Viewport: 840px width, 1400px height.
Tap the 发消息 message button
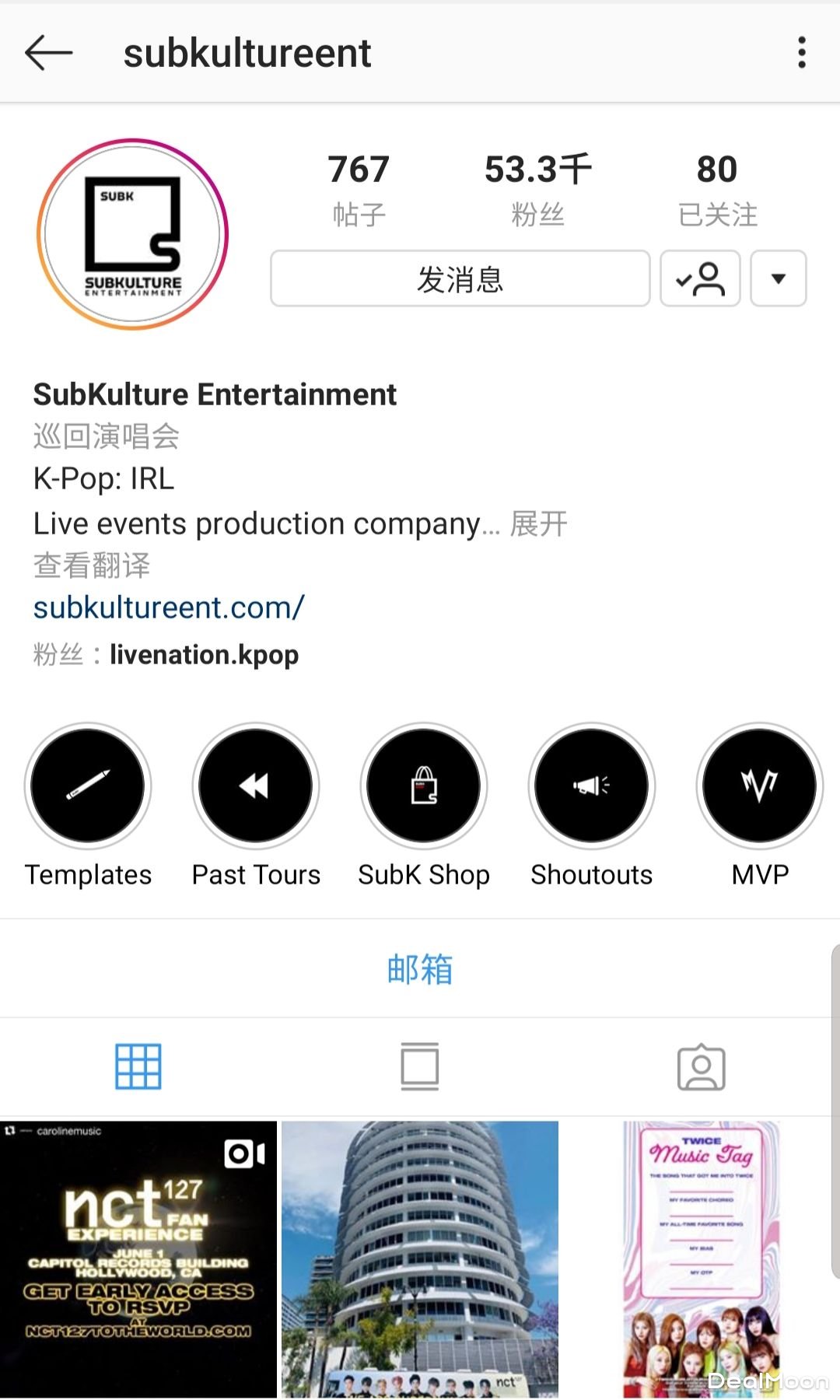tap(460, 278)
